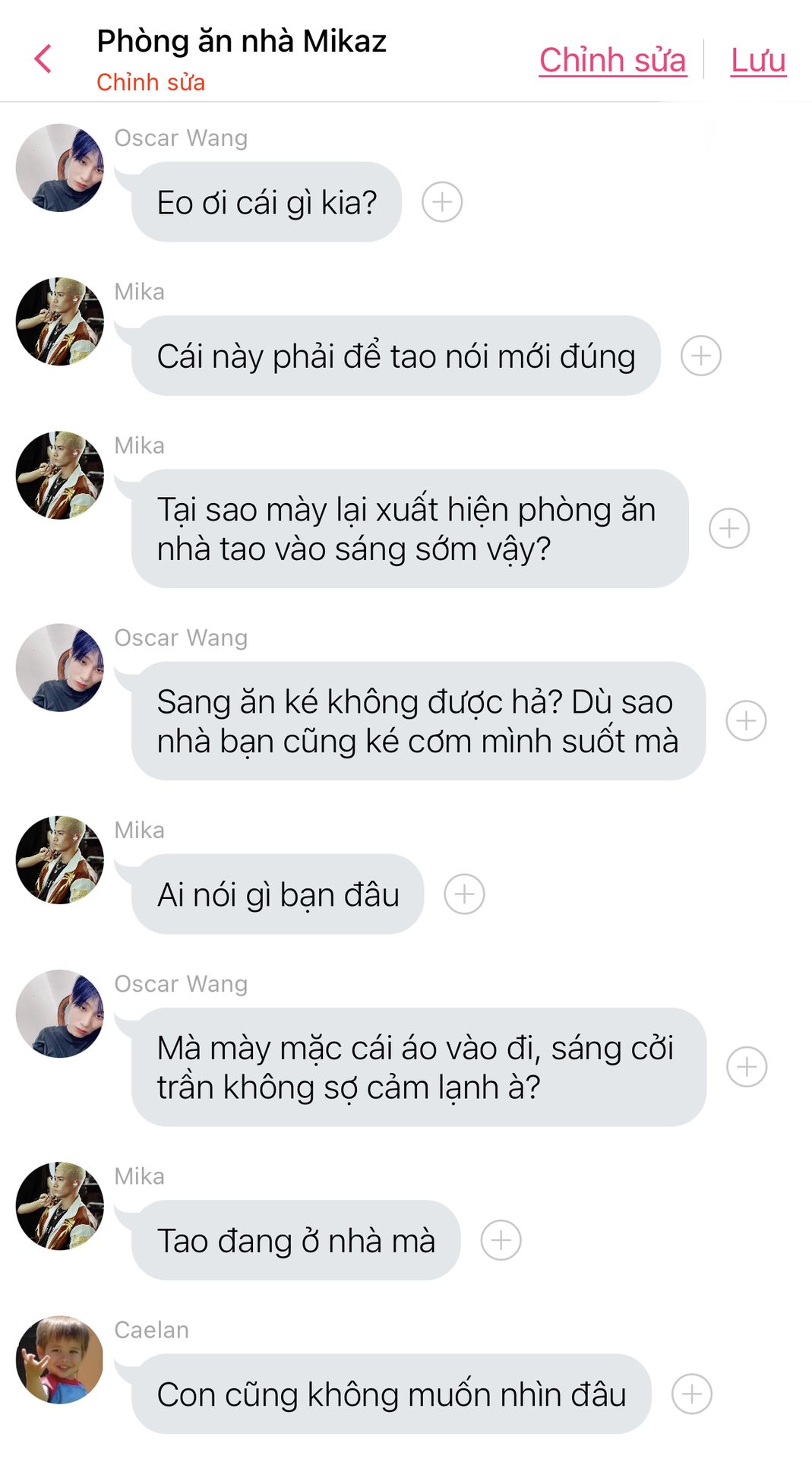This screenshot has height=1459, width=812.
Task: Tap plus beside "Tại sao mày lại xuất hiện" message
Action: pyautogui.click(x=729, y=529)
